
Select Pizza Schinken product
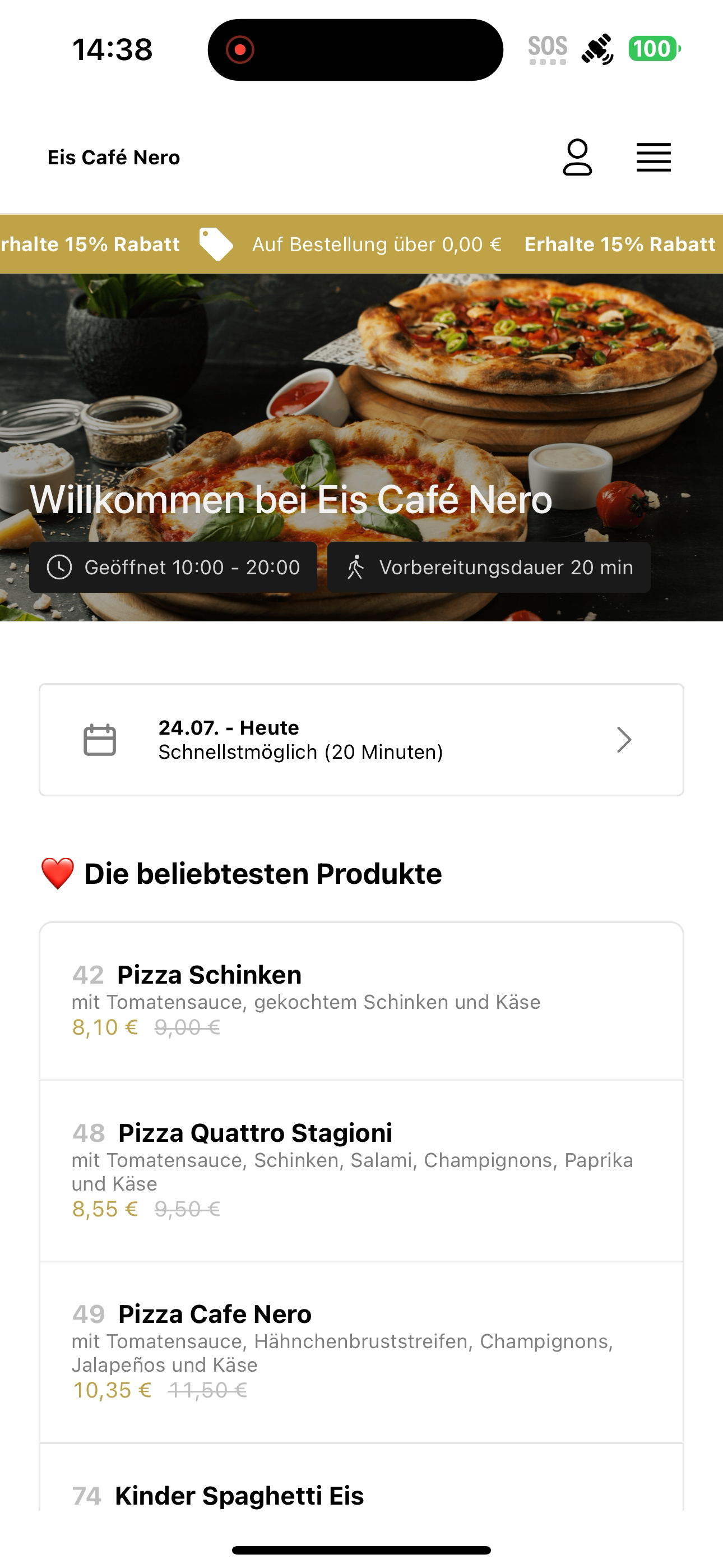[x=361, y=1001]
